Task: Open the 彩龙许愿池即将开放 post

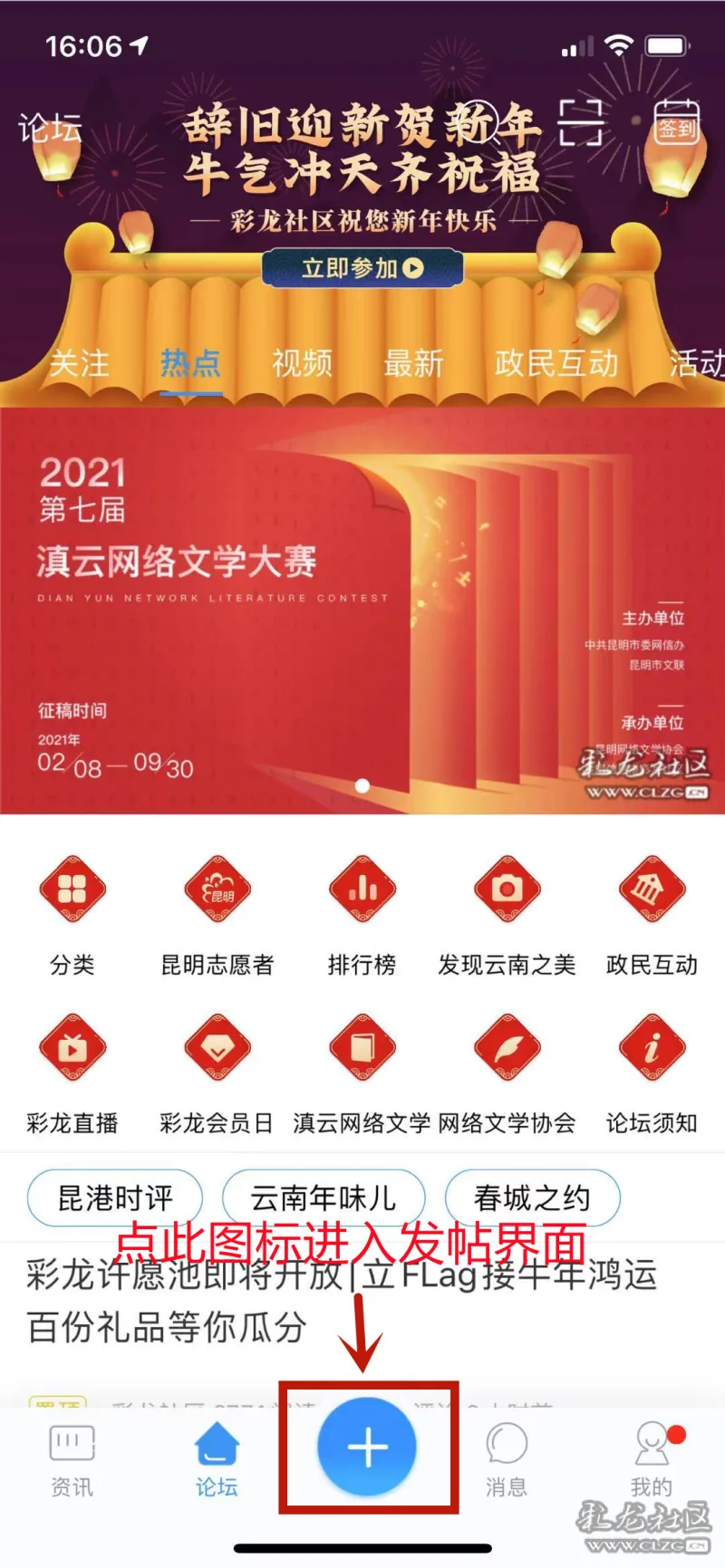Action: (x=340, y=1301)
